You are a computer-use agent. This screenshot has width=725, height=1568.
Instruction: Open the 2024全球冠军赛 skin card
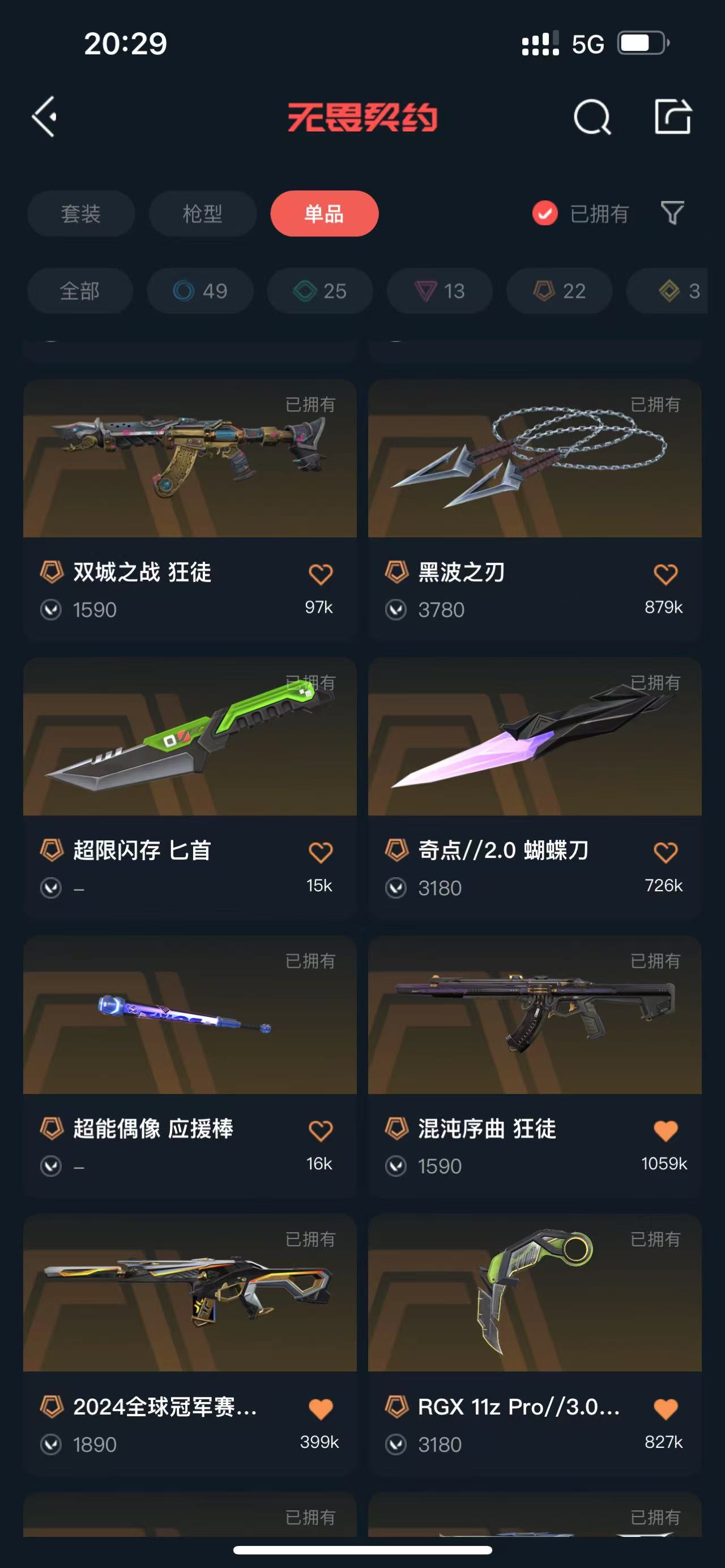190,1344
